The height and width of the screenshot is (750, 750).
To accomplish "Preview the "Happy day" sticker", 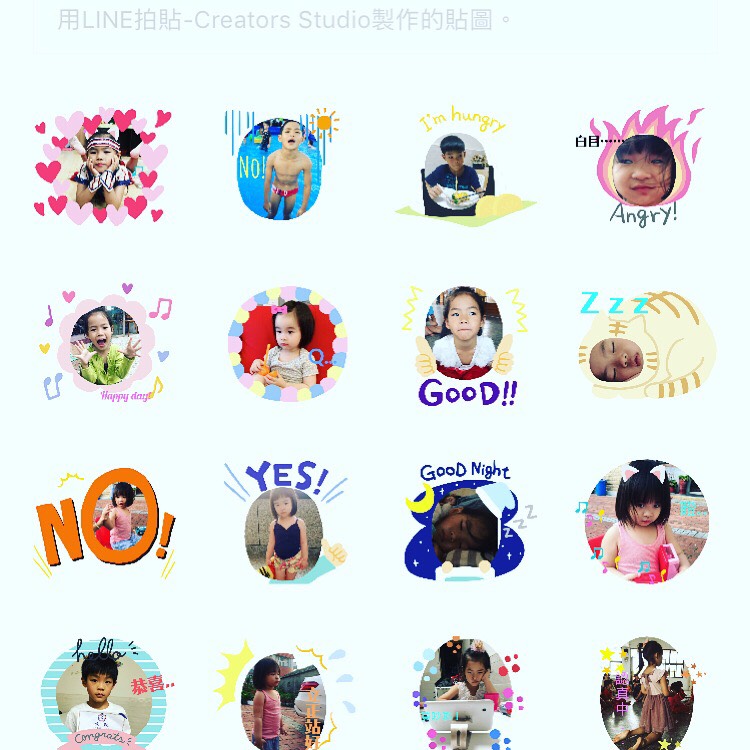I will 101,342.
